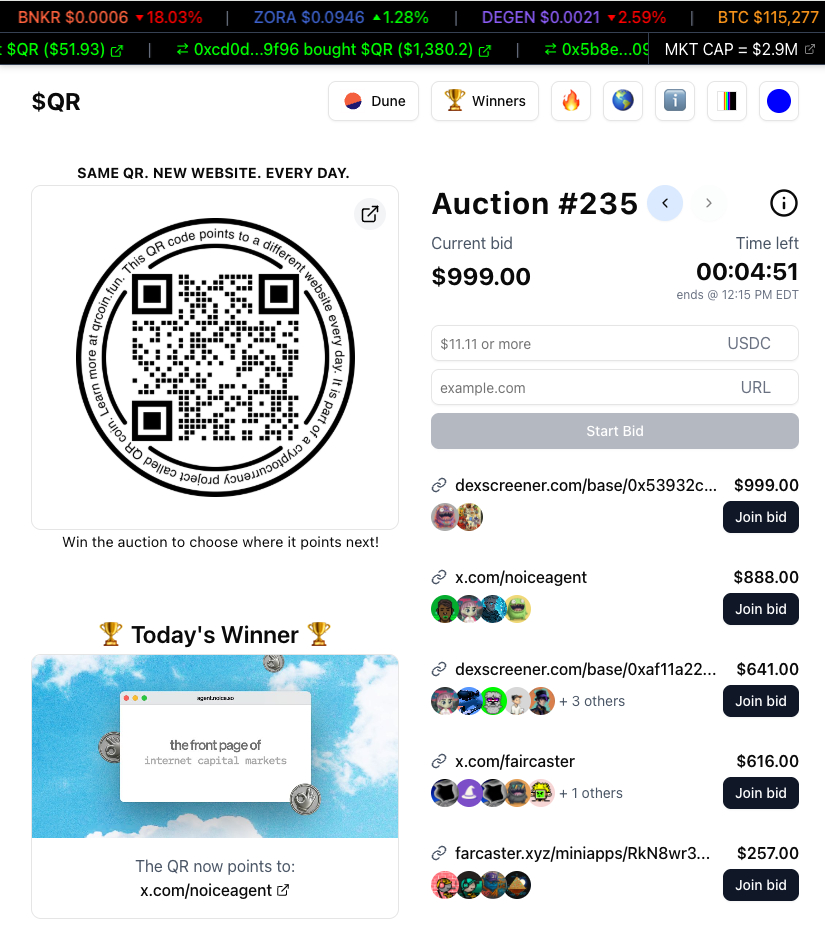
Task: Join bid for x.com/faircaster
Action: pos(760,793)
